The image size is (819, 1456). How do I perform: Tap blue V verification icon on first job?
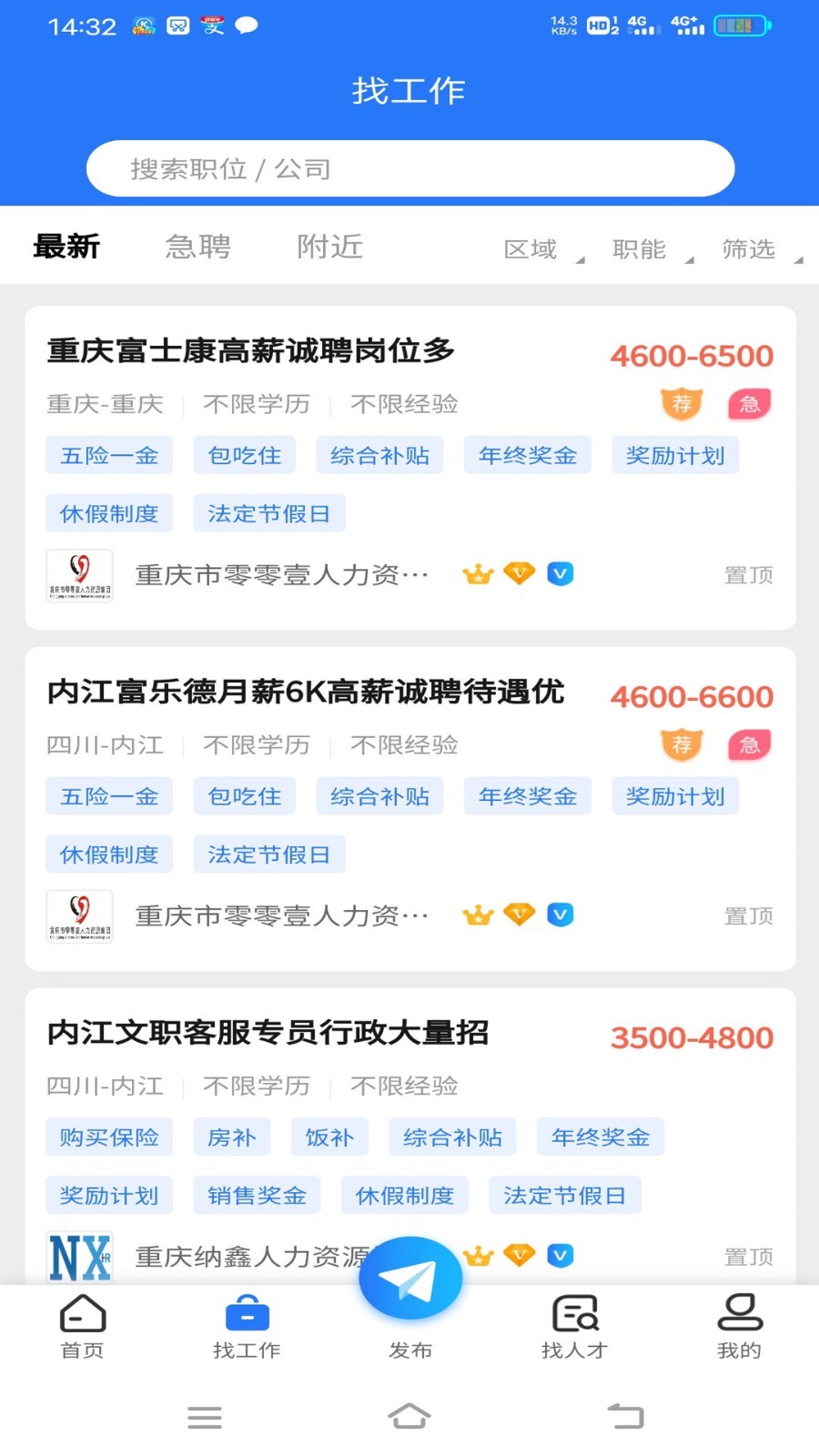pos(561,573)
